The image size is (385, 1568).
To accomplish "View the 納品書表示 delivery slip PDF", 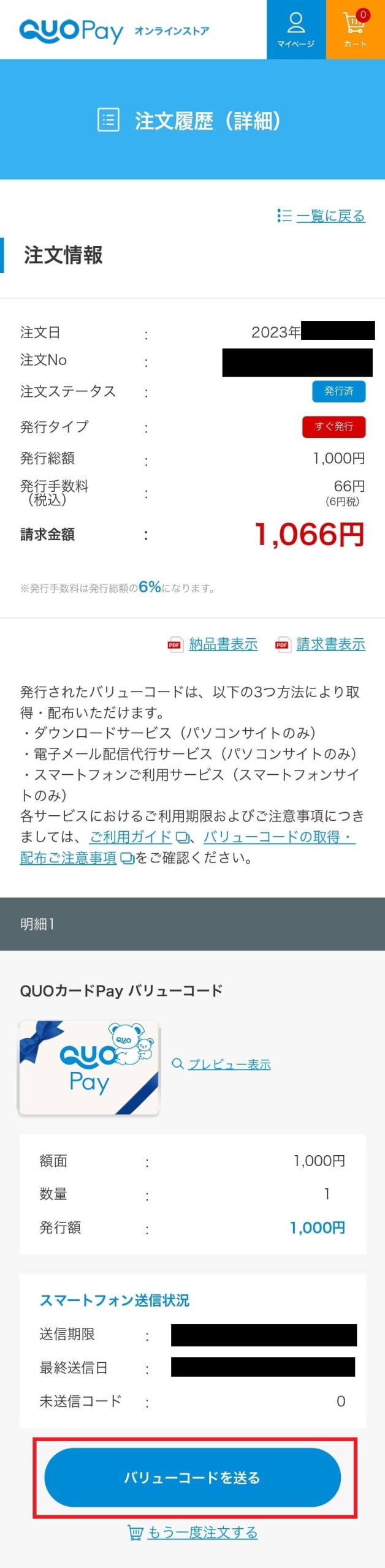I will click(x=223, y=644).
